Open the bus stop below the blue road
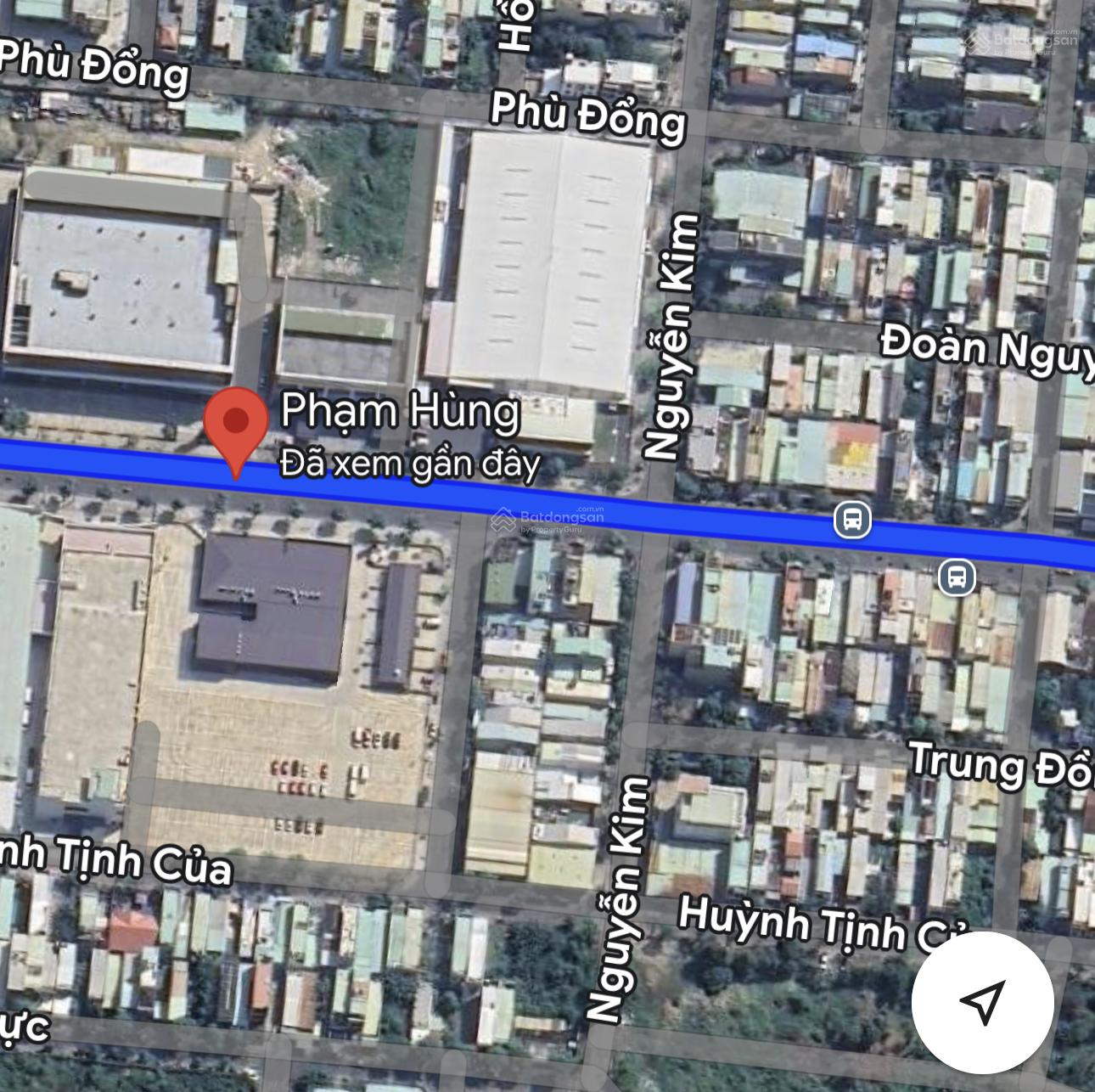1095x1092 pixels. pos(957,577)
